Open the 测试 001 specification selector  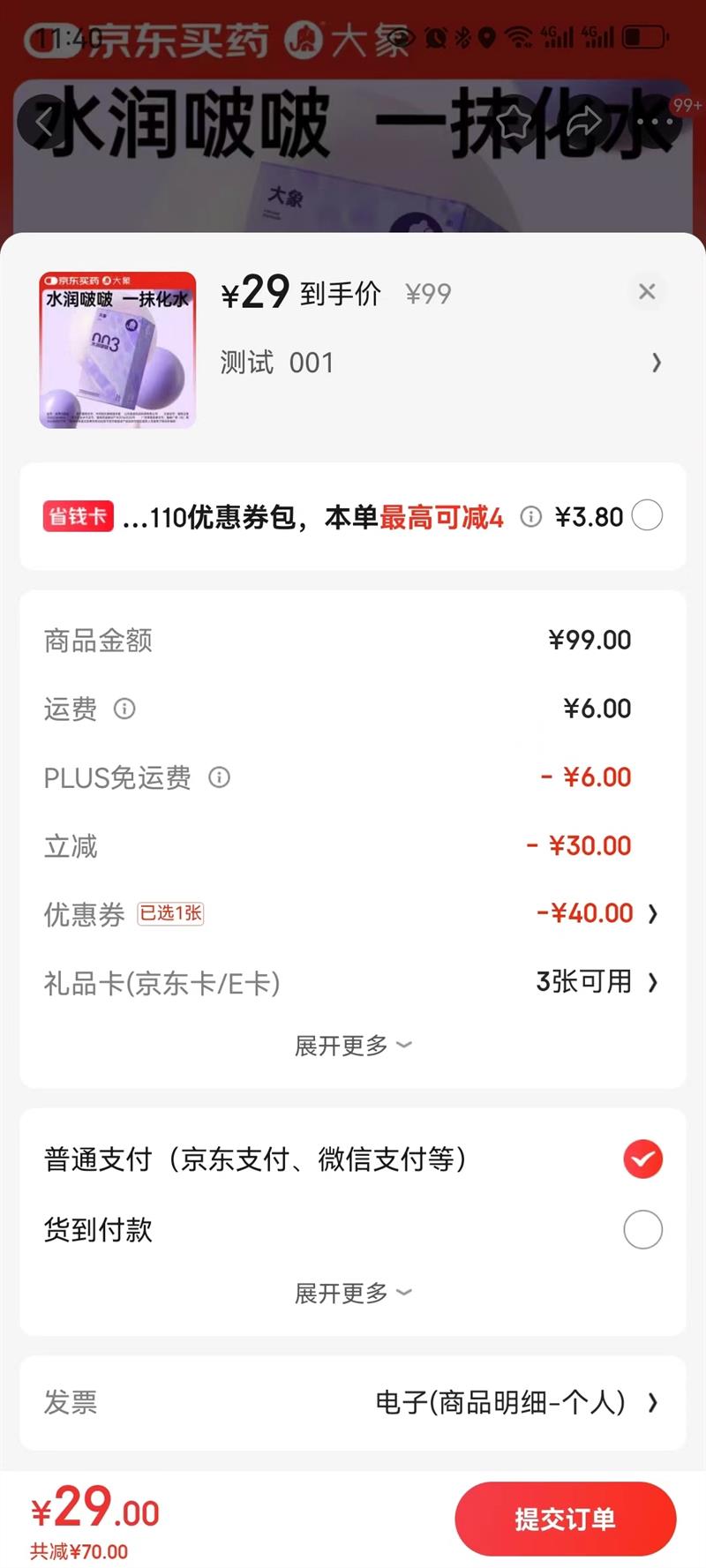click(x=655, y=363)
